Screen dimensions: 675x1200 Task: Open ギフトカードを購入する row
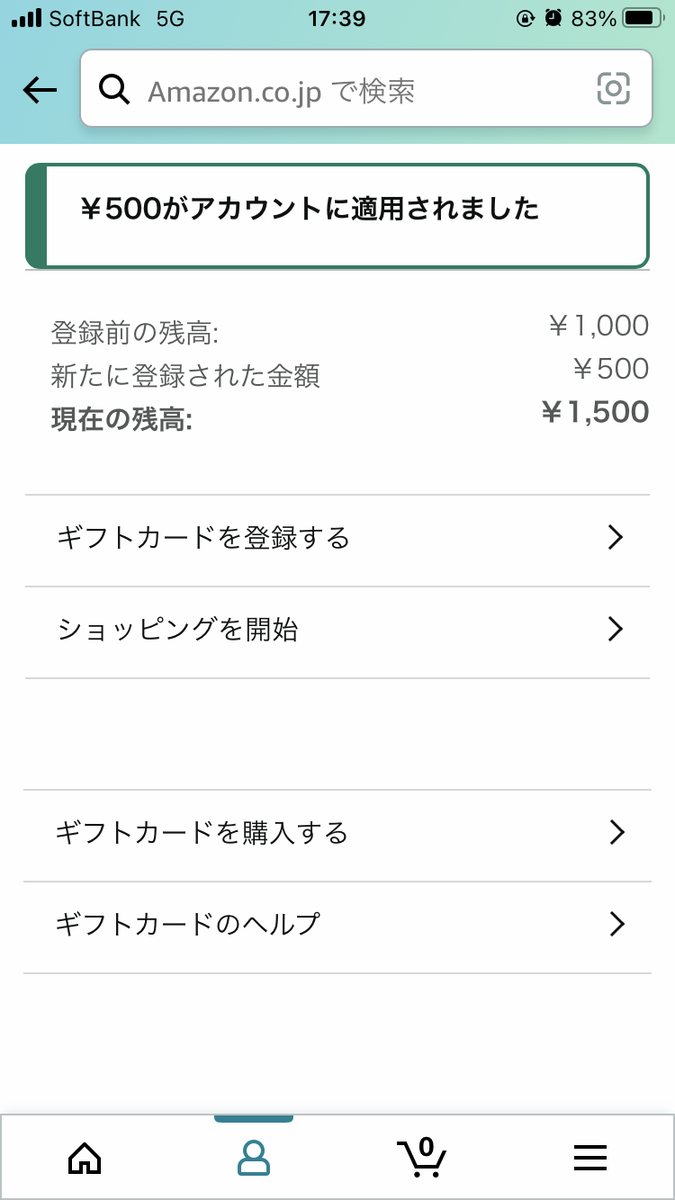[x=338, y=834]
